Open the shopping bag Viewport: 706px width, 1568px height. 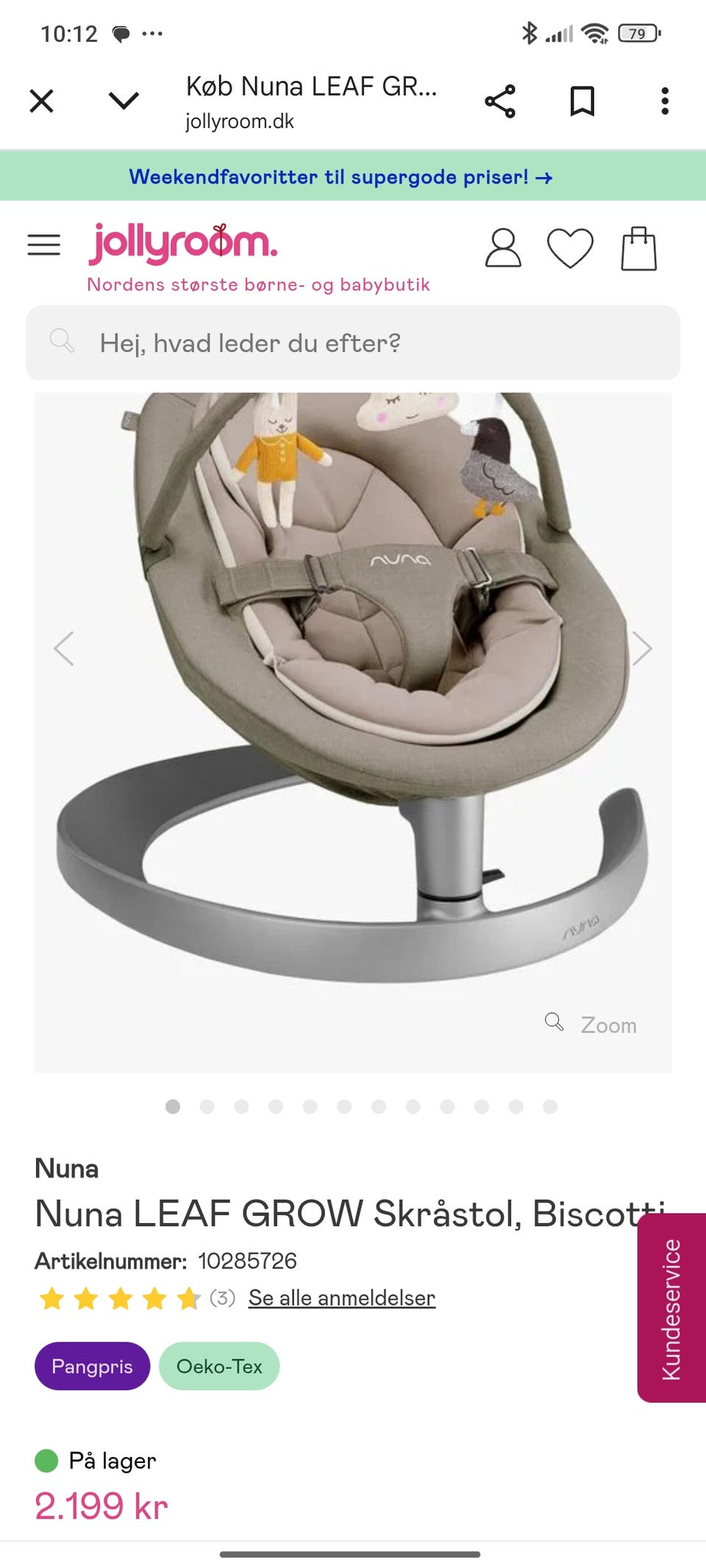click(x=638, y=248)
